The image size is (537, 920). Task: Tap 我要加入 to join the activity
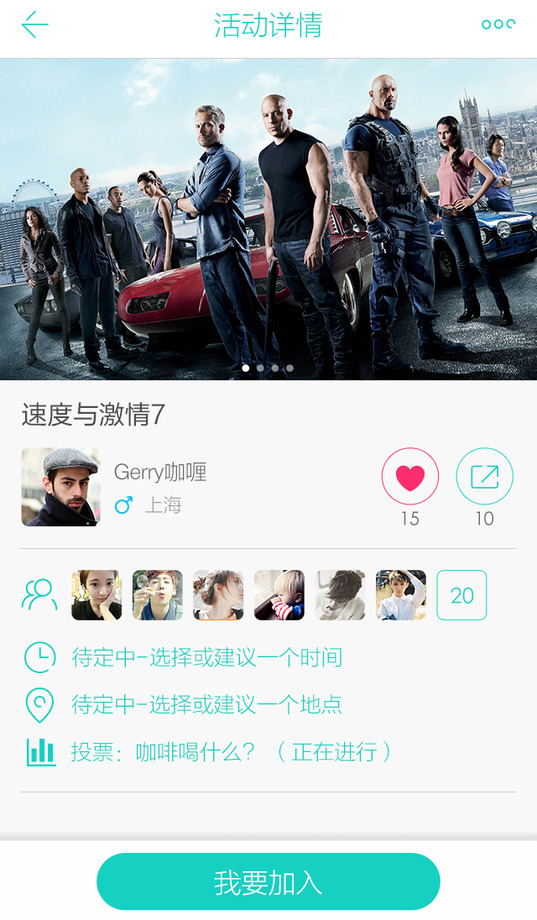click(x=268, y=881)
